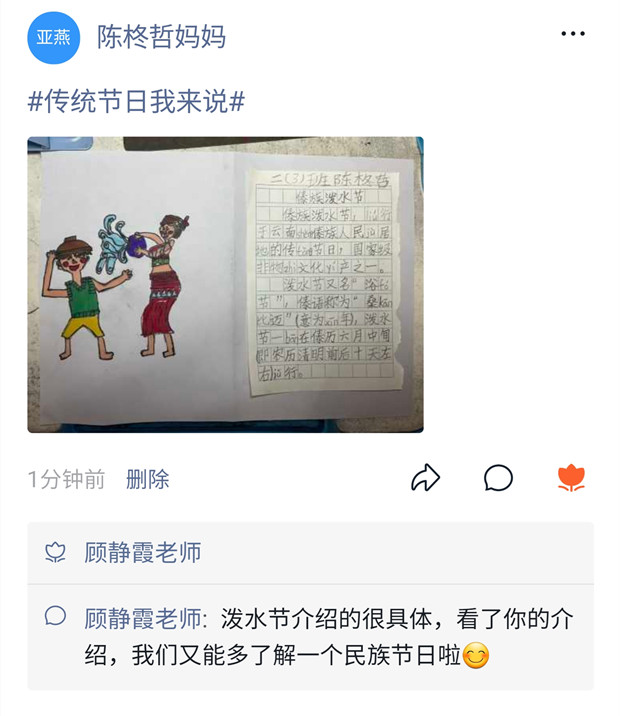The width and height of the screenshot is (620, 716).
Task: Open the three-dot overflow menu
Action: [x=573, y=35]
